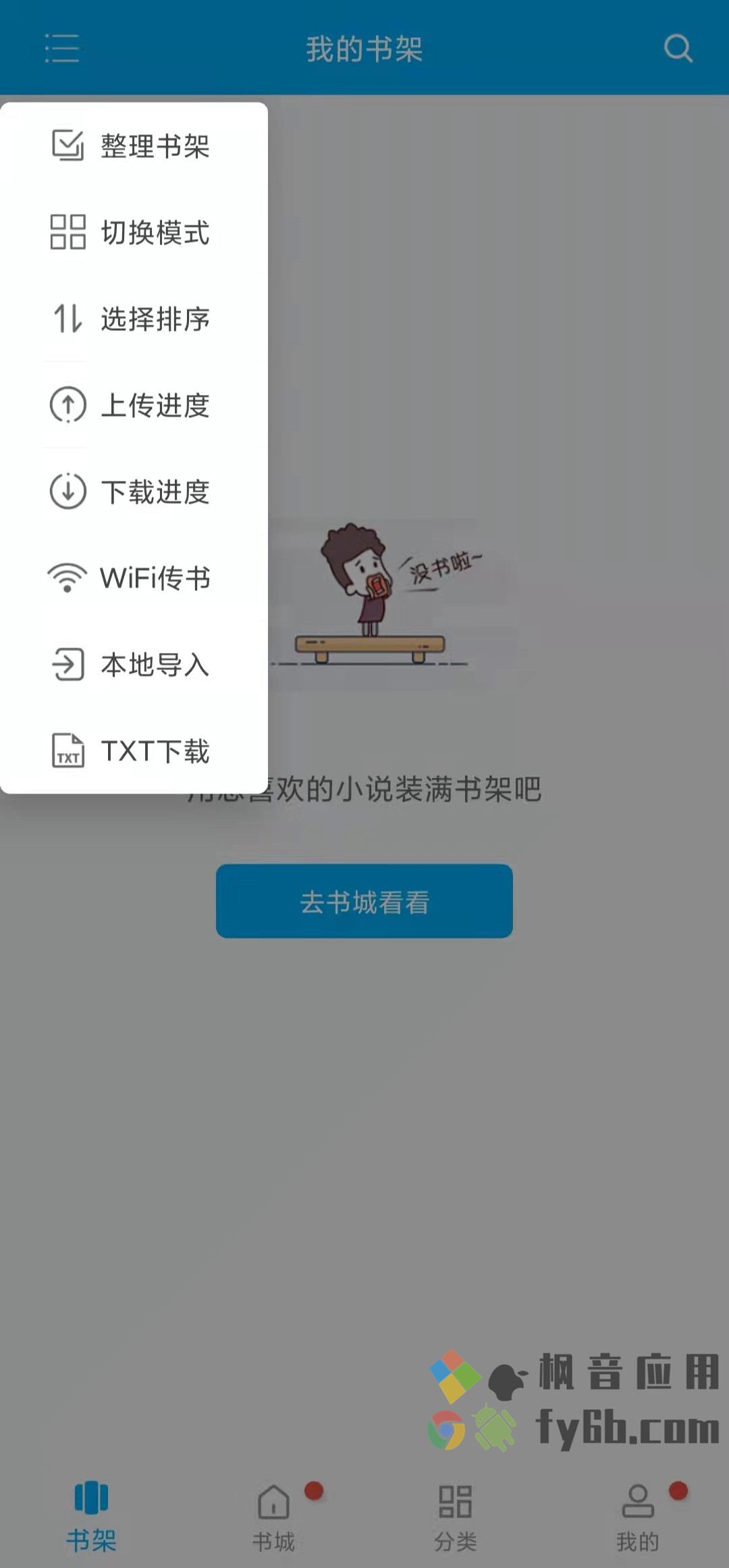Tap the list menu icon at top left
Screen dimensions: 729x1568
point(62,49)
